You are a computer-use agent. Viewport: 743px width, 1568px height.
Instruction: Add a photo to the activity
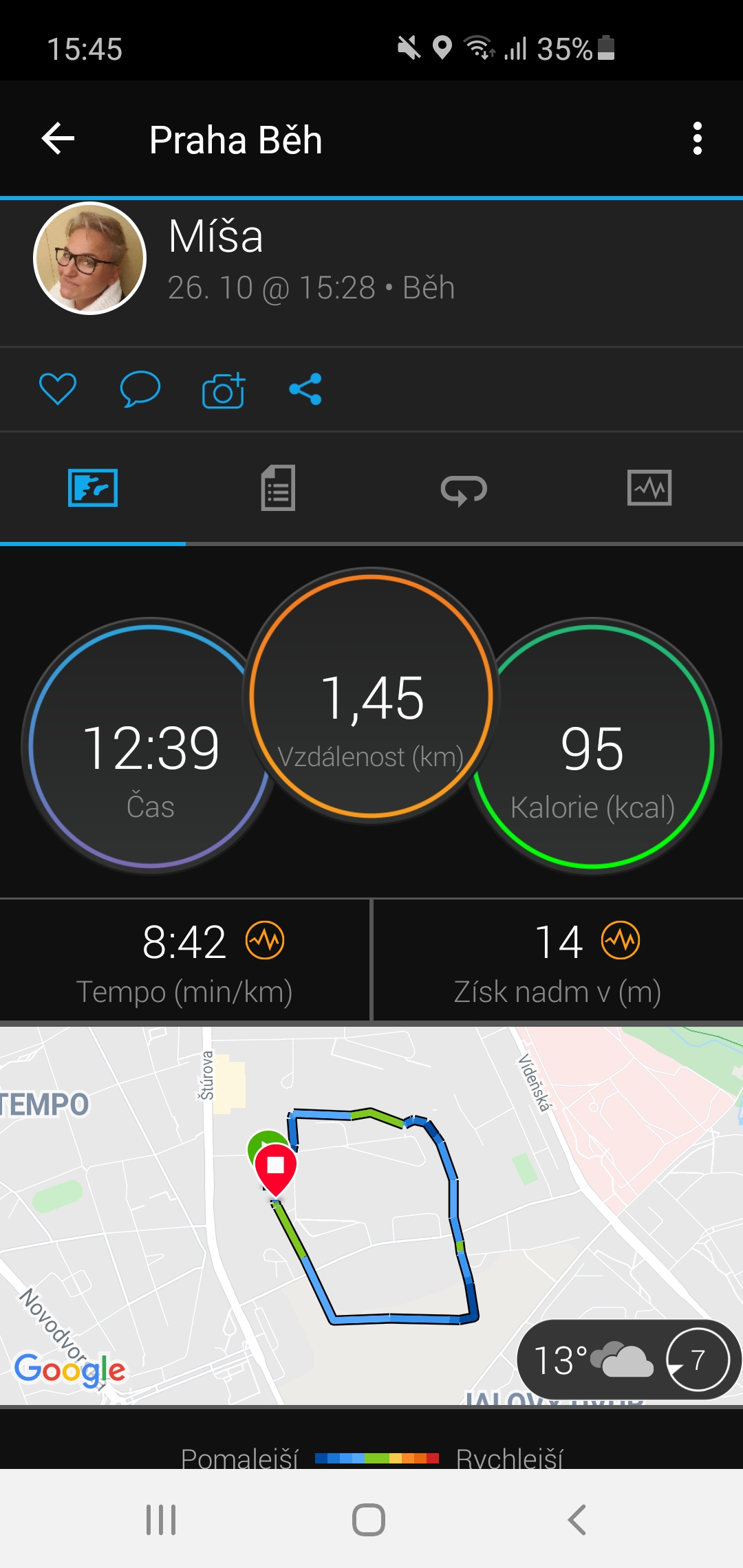pos(224,389)
